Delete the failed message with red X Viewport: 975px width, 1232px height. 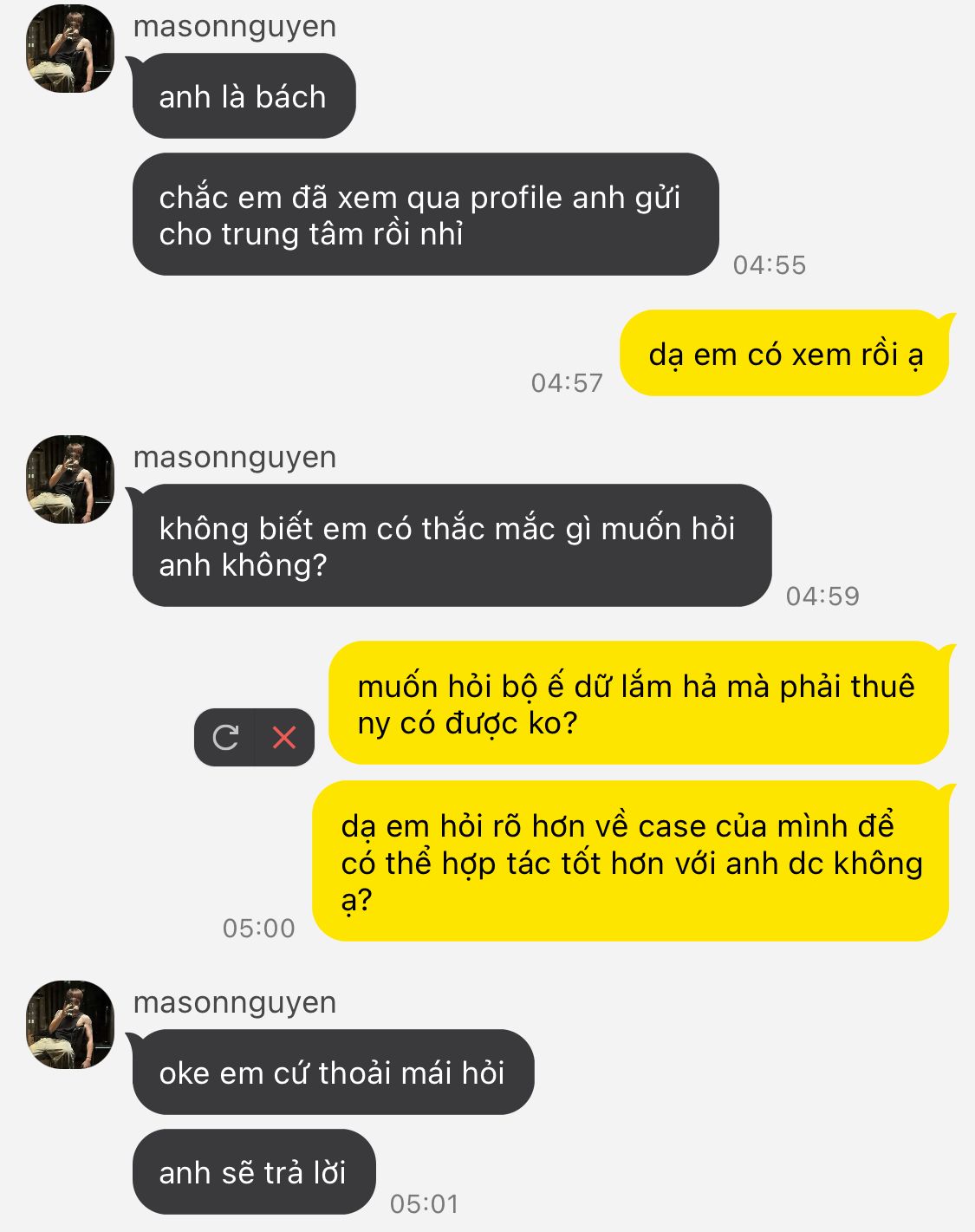tap(284, 738)
